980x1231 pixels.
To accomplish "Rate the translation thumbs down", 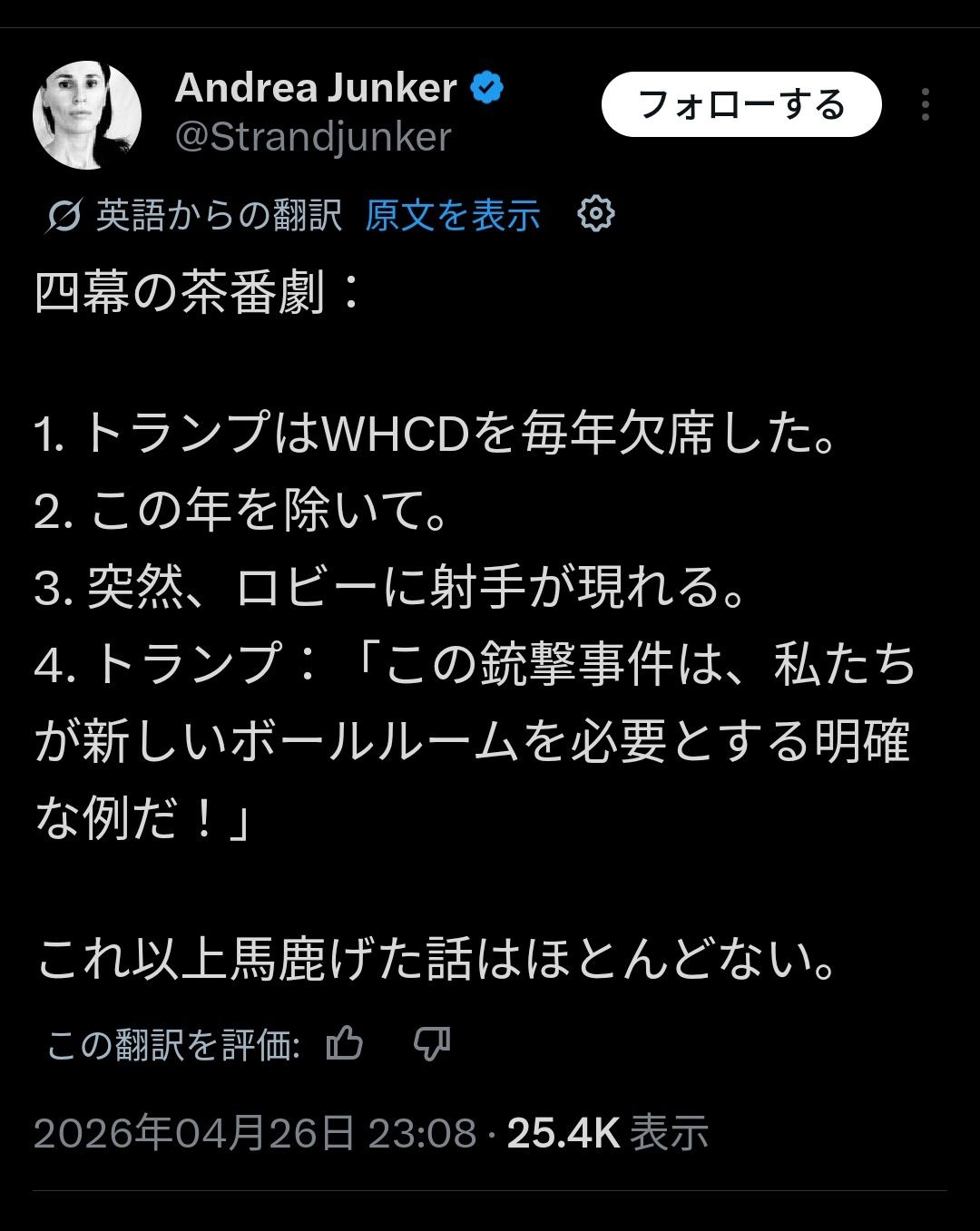I will (x=432, y=1044).
